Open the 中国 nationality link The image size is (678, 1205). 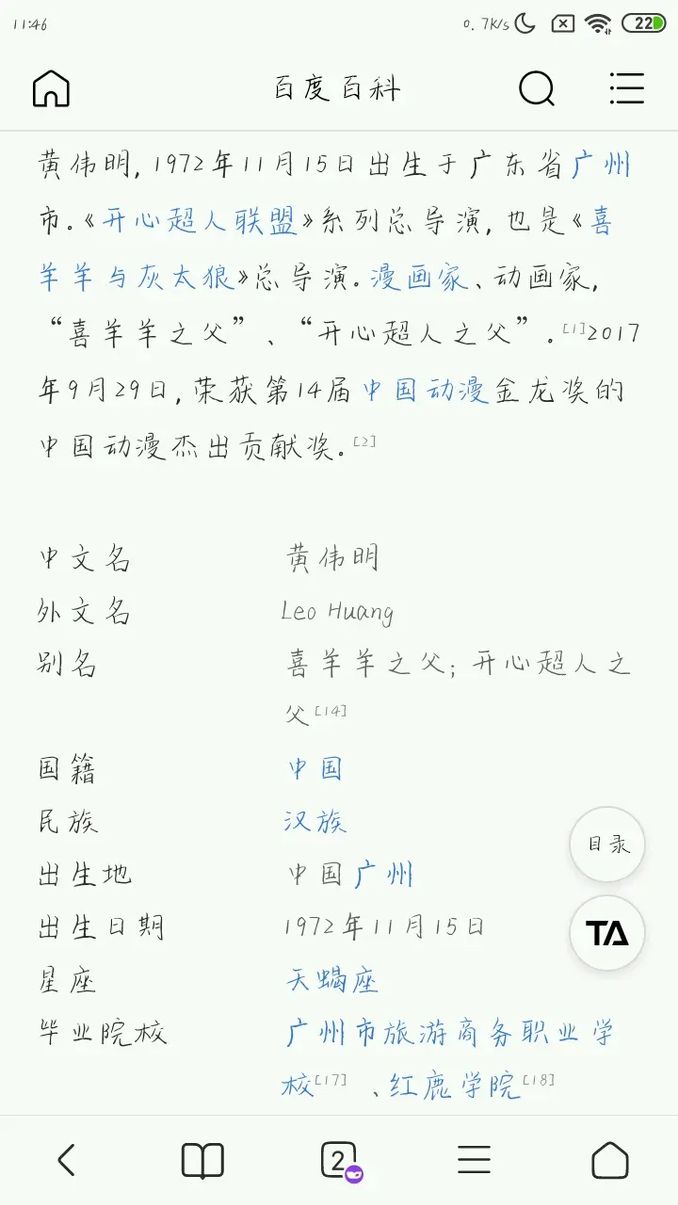coord(316,768)
